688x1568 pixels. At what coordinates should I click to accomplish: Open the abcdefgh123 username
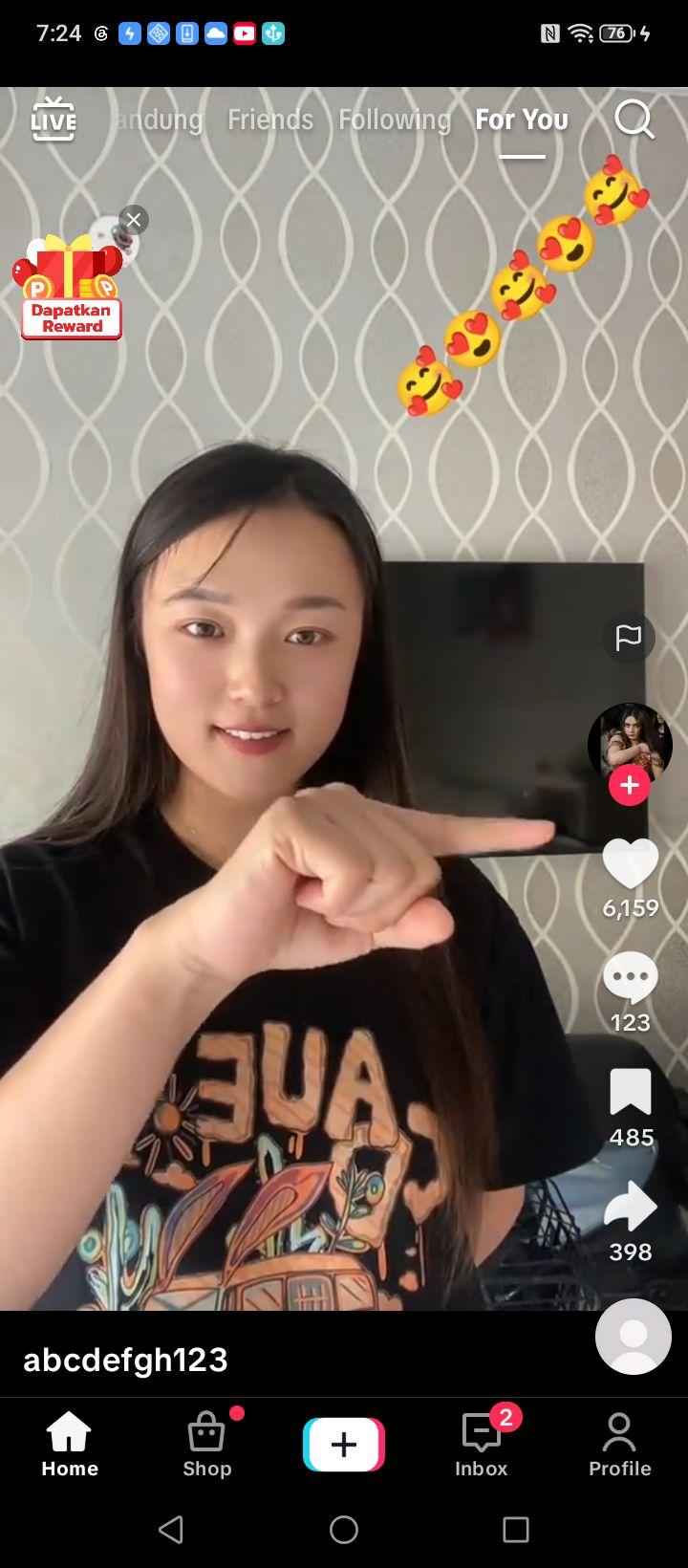coord(125,1360)
